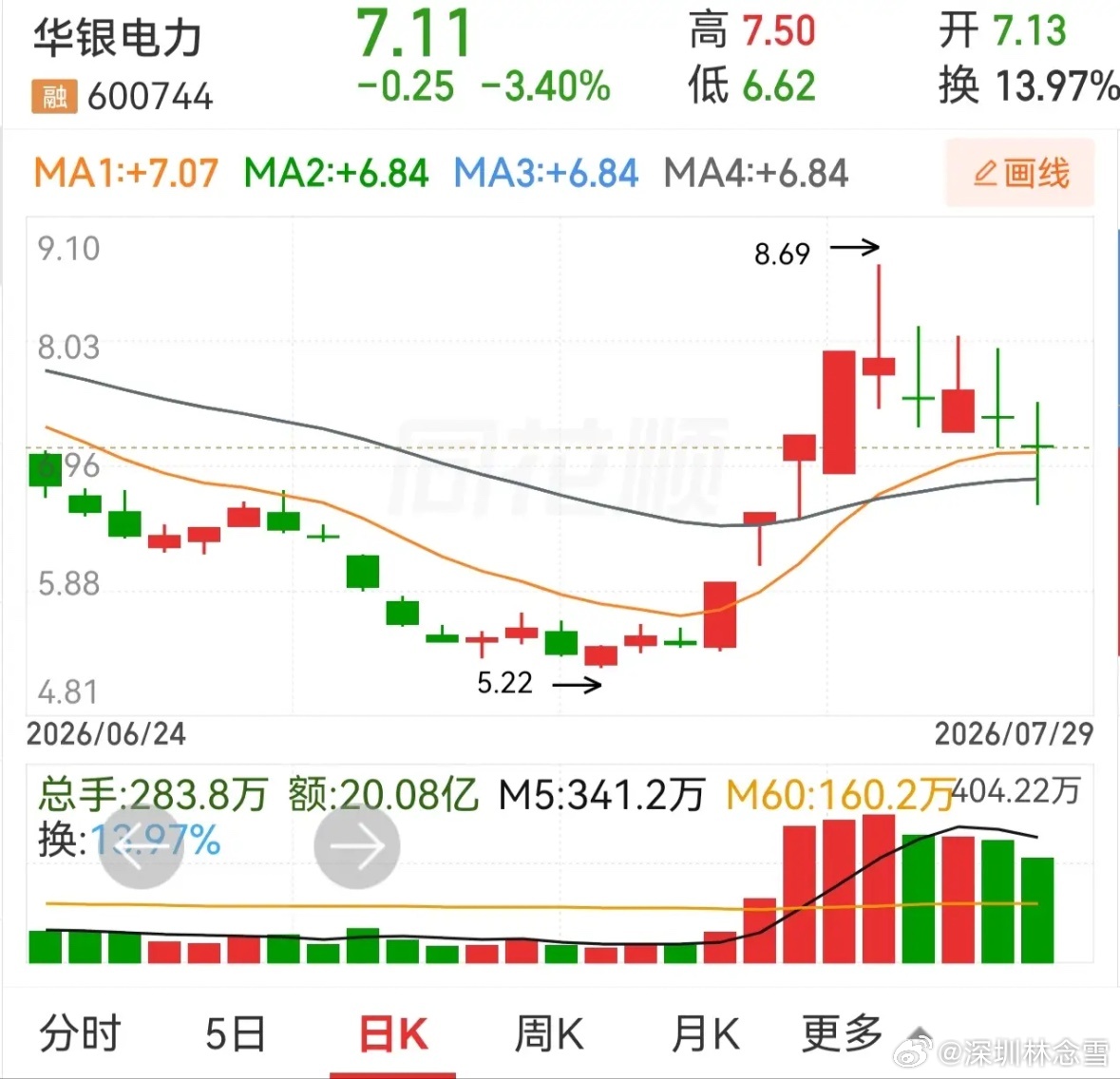Screen dimensions: 1120x1079
Task: Tap the right arrow circle on volume chart
Action: [356, 846]
